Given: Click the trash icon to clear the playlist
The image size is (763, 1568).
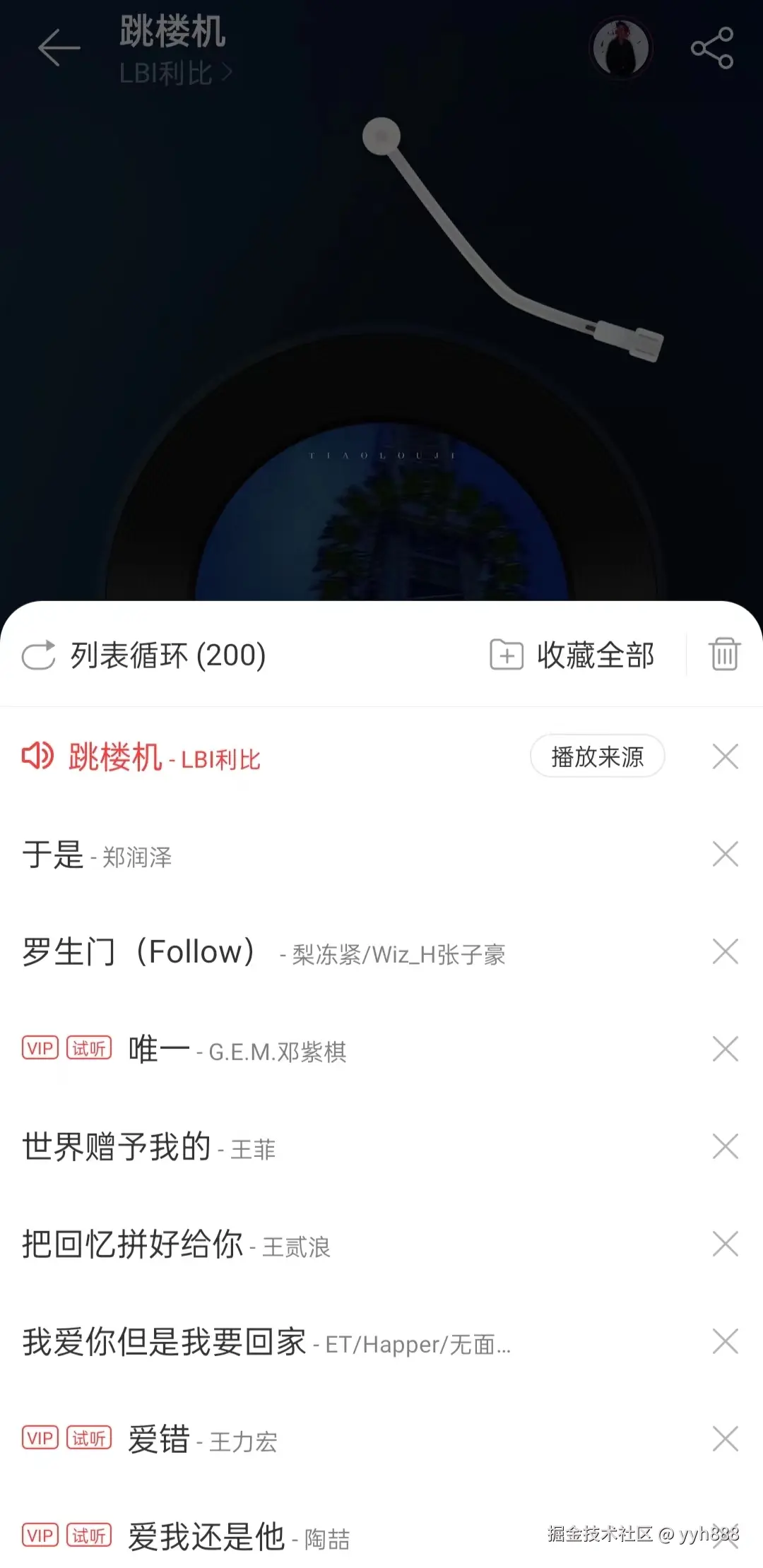Looking at the screenshot, I should coord(723,655).
